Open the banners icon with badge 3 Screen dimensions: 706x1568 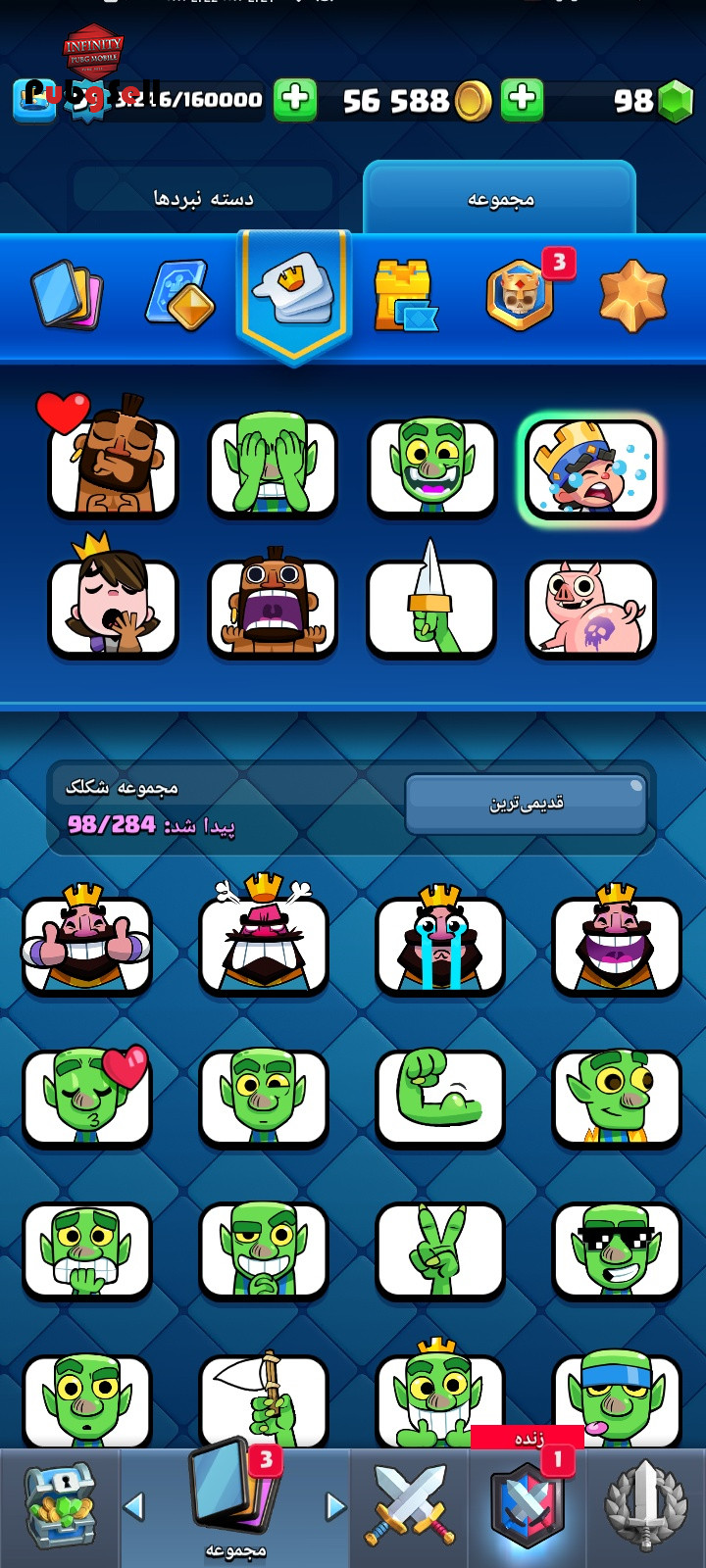tap(522, 294)
